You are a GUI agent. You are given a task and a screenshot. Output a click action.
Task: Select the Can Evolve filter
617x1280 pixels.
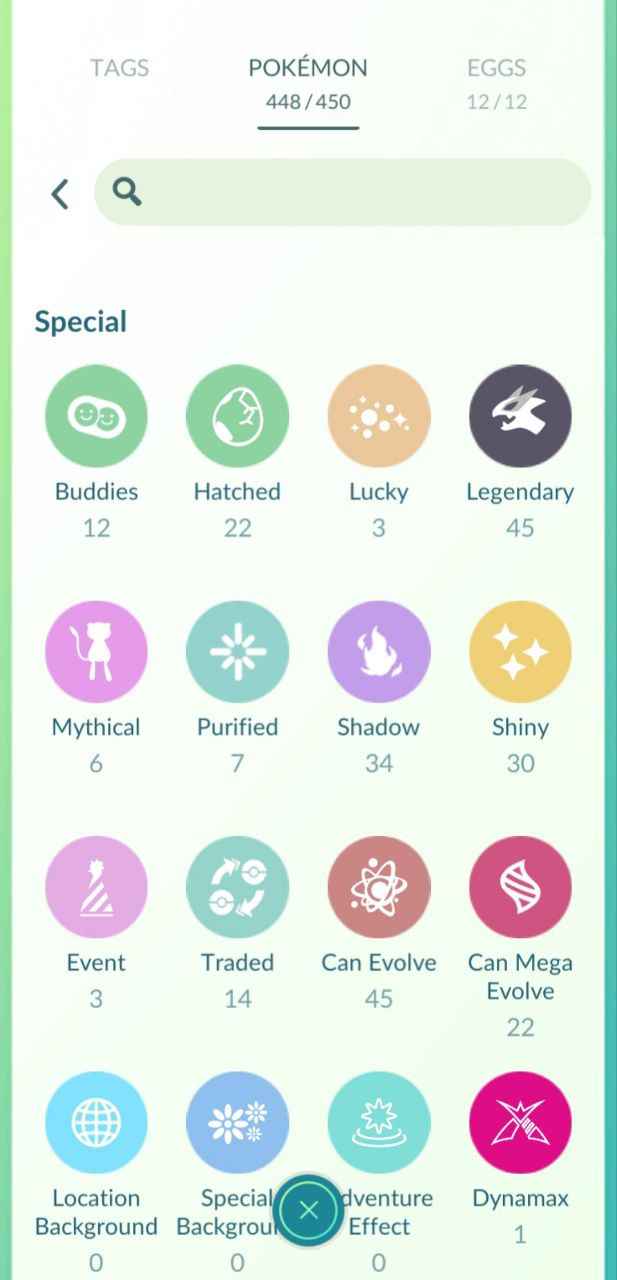coord(378,887)
